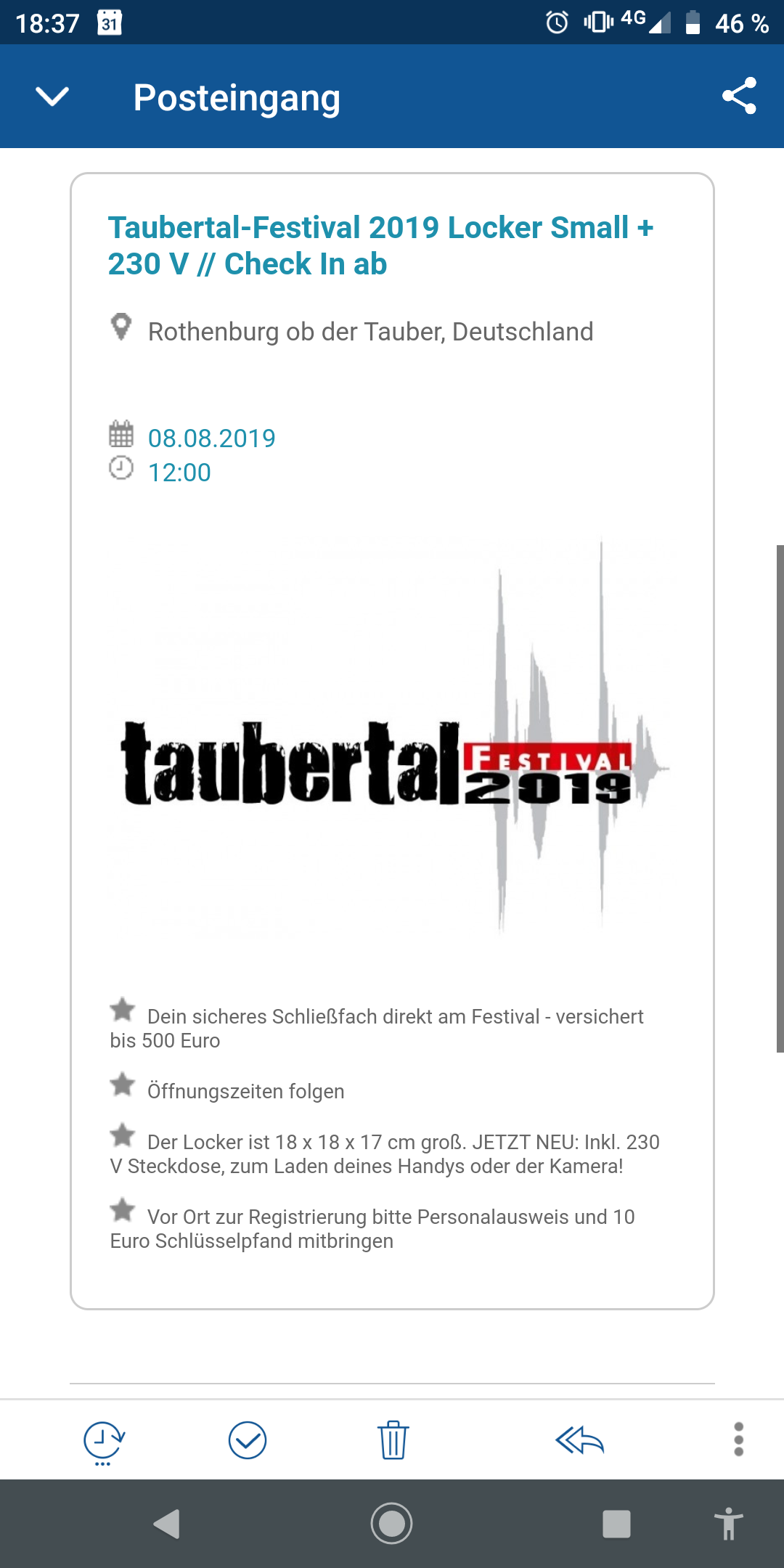Open the Taubertal-Festival 2019 Locker title link
The height and width of the screenshot is (1568, 784).
[380, 245]
